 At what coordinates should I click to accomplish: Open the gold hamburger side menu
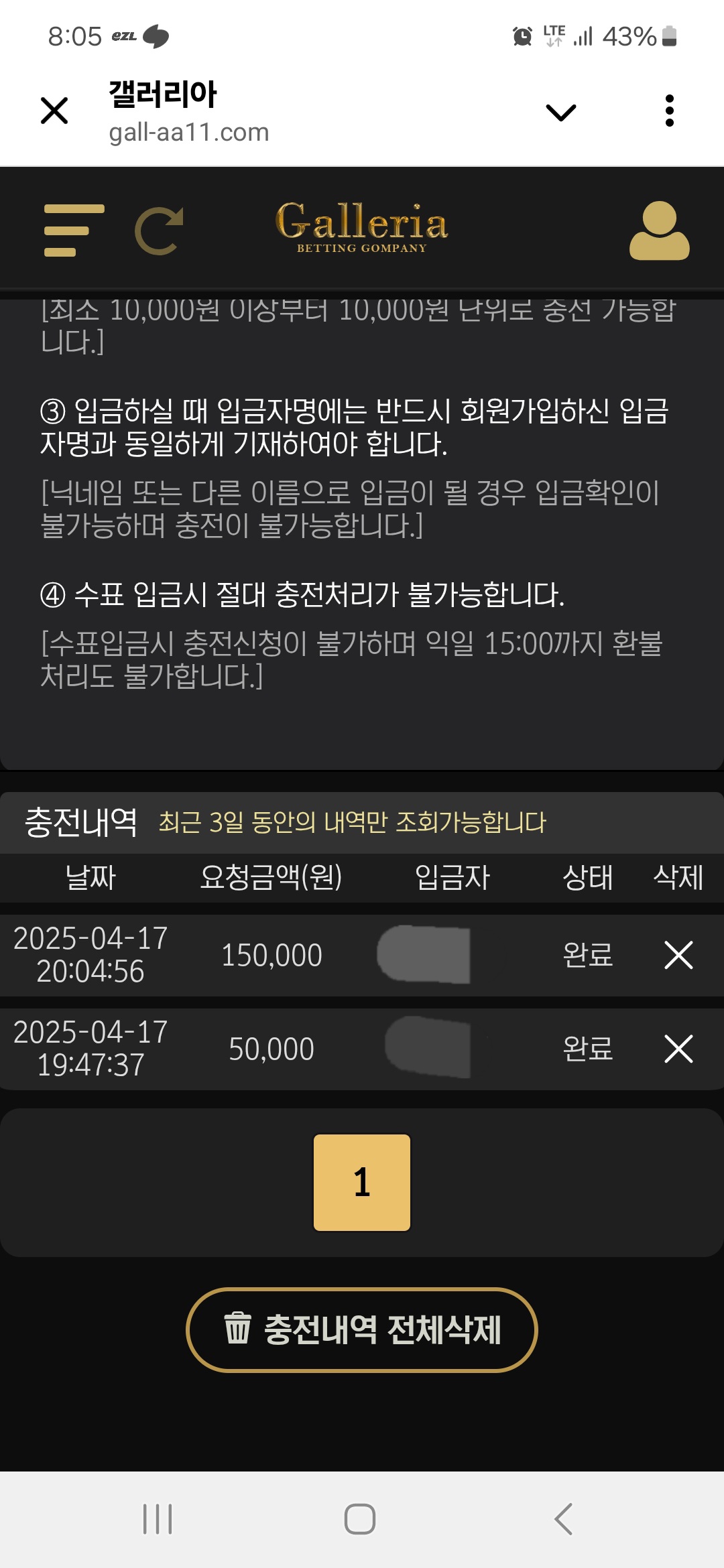click(74, 230)
